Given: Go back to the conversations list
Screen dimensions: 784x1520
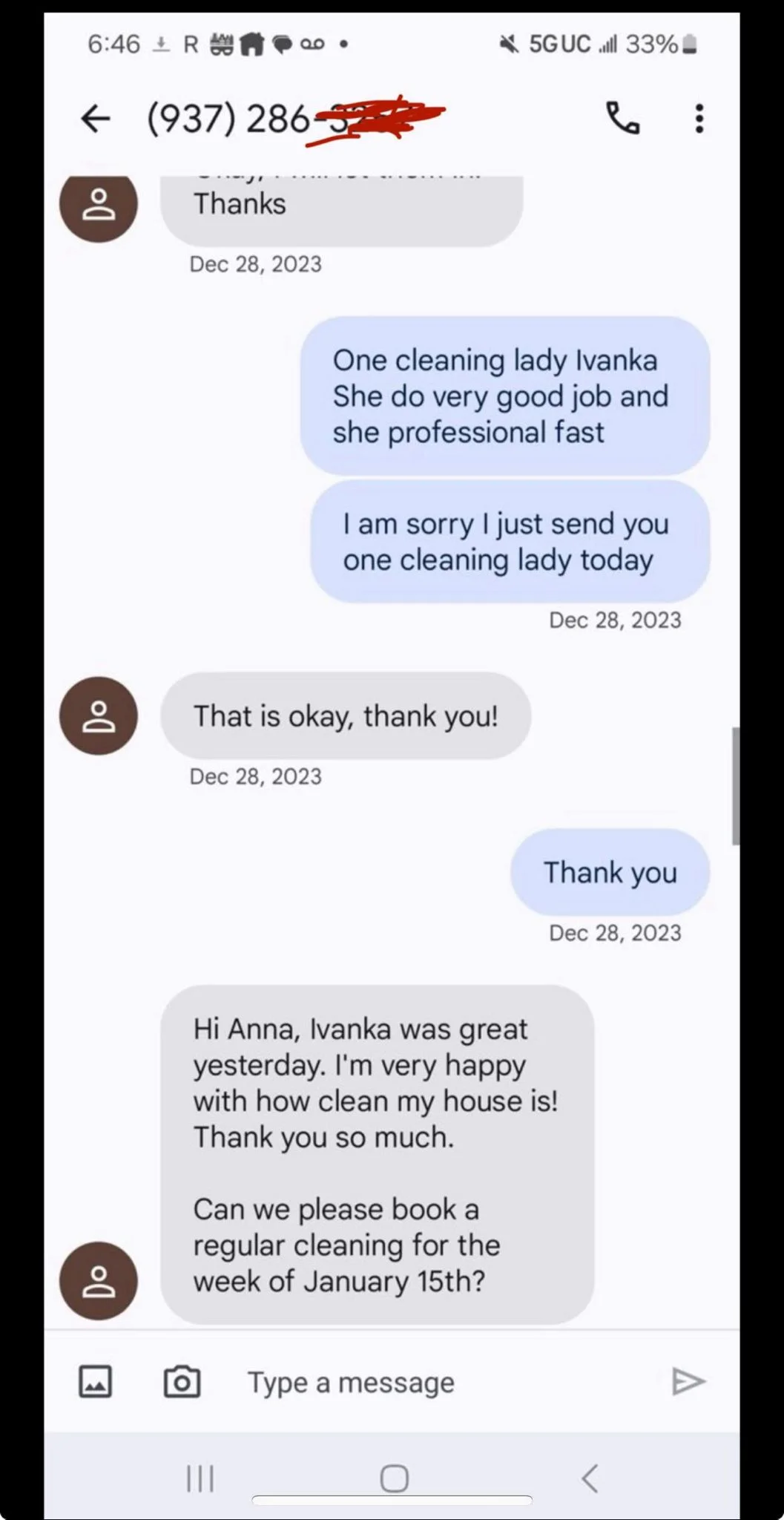Looking at the screenshot, I should point(96,118).
